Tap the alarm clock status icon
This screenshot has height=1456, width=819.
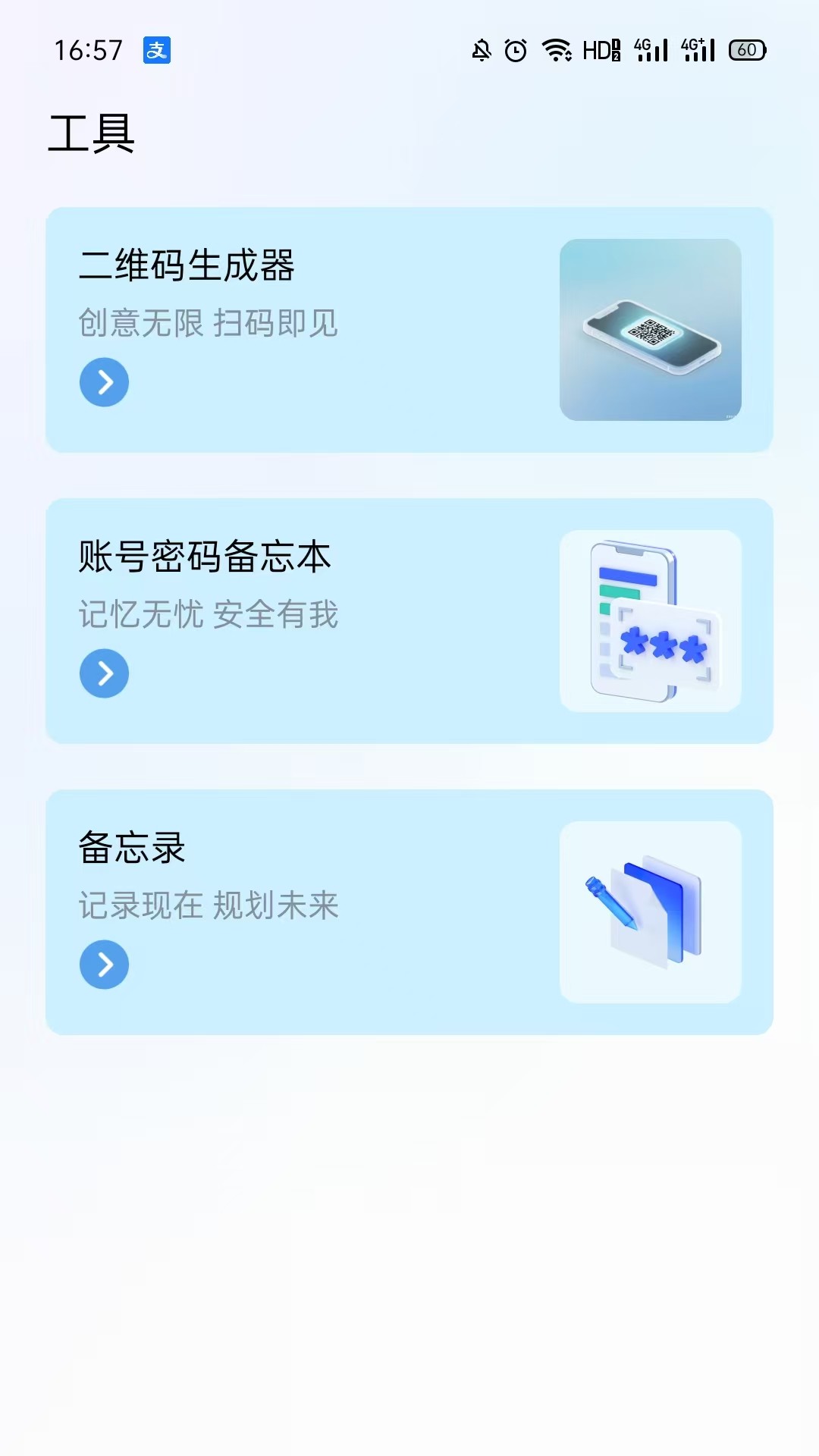(x=516, y=50)
